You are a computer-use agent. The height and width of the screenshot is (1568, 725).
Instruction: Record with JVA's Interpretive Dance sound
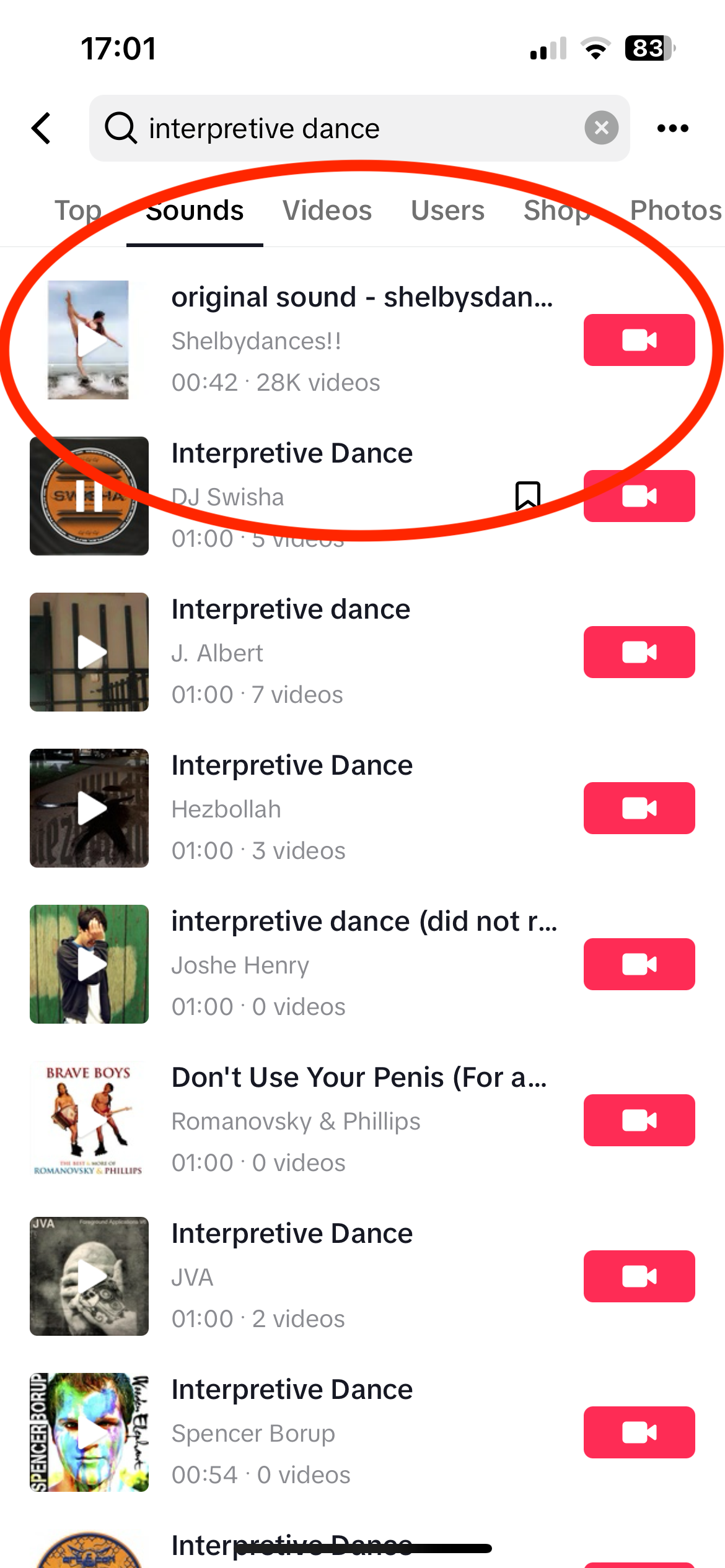point(639,1276)
